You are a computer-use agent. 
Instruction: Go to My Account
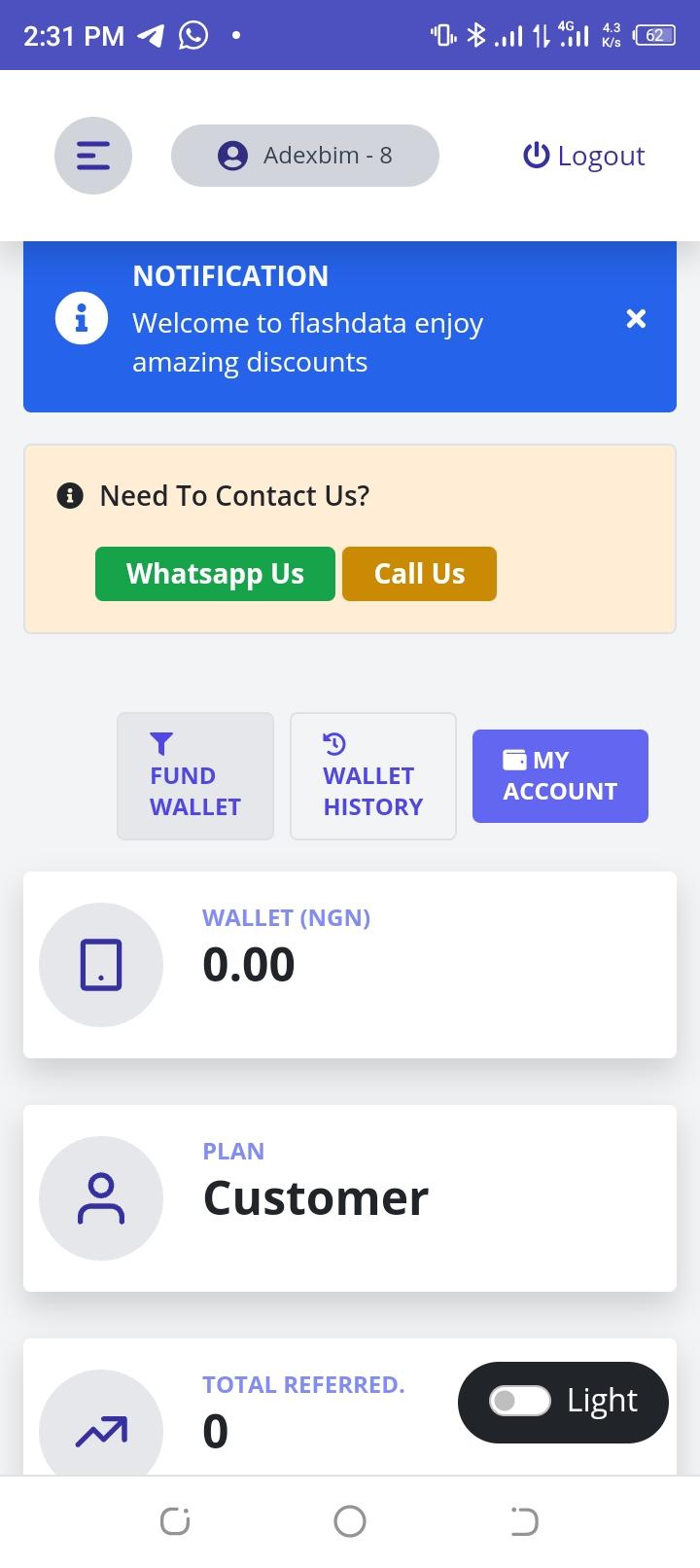(560, 776)
